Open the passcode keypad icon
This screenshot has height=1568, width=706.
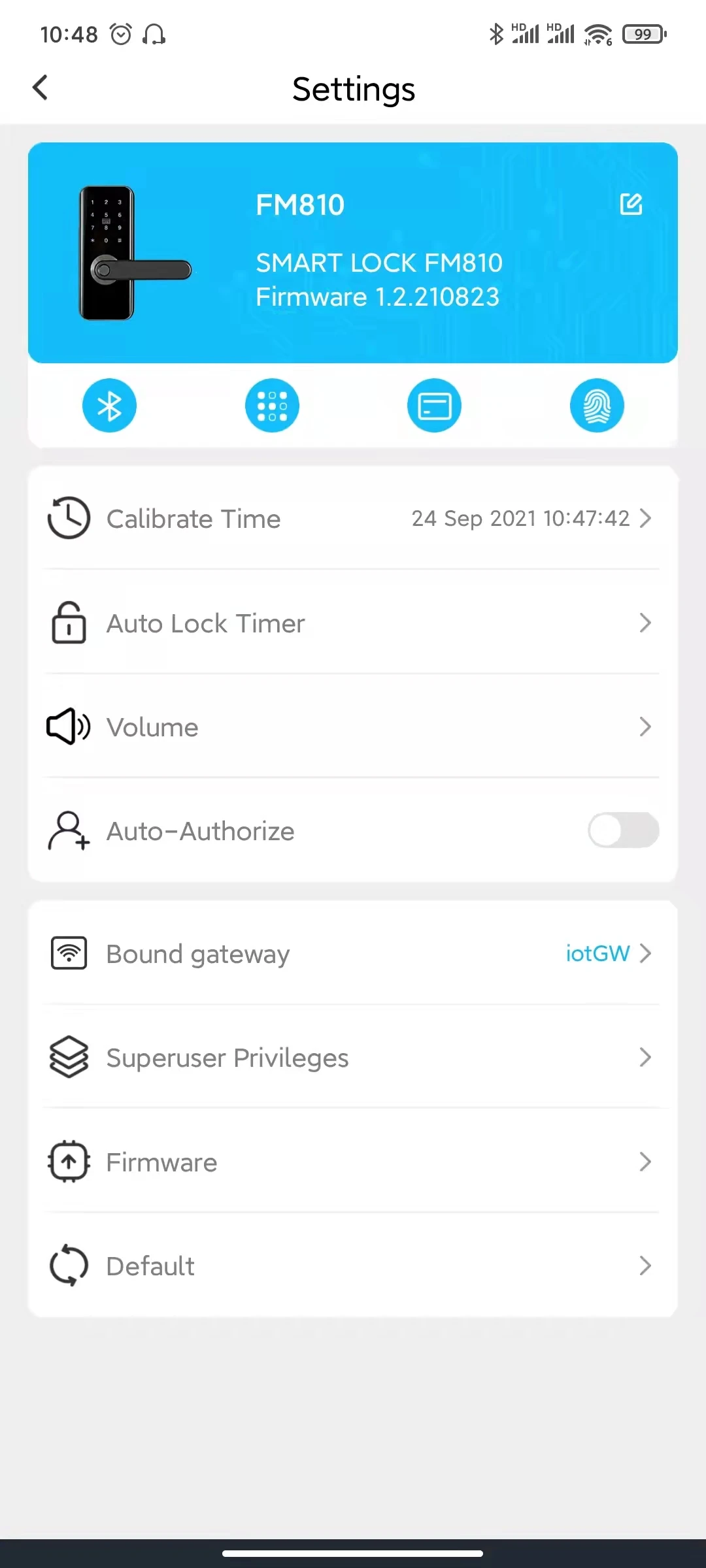(272, 406)
